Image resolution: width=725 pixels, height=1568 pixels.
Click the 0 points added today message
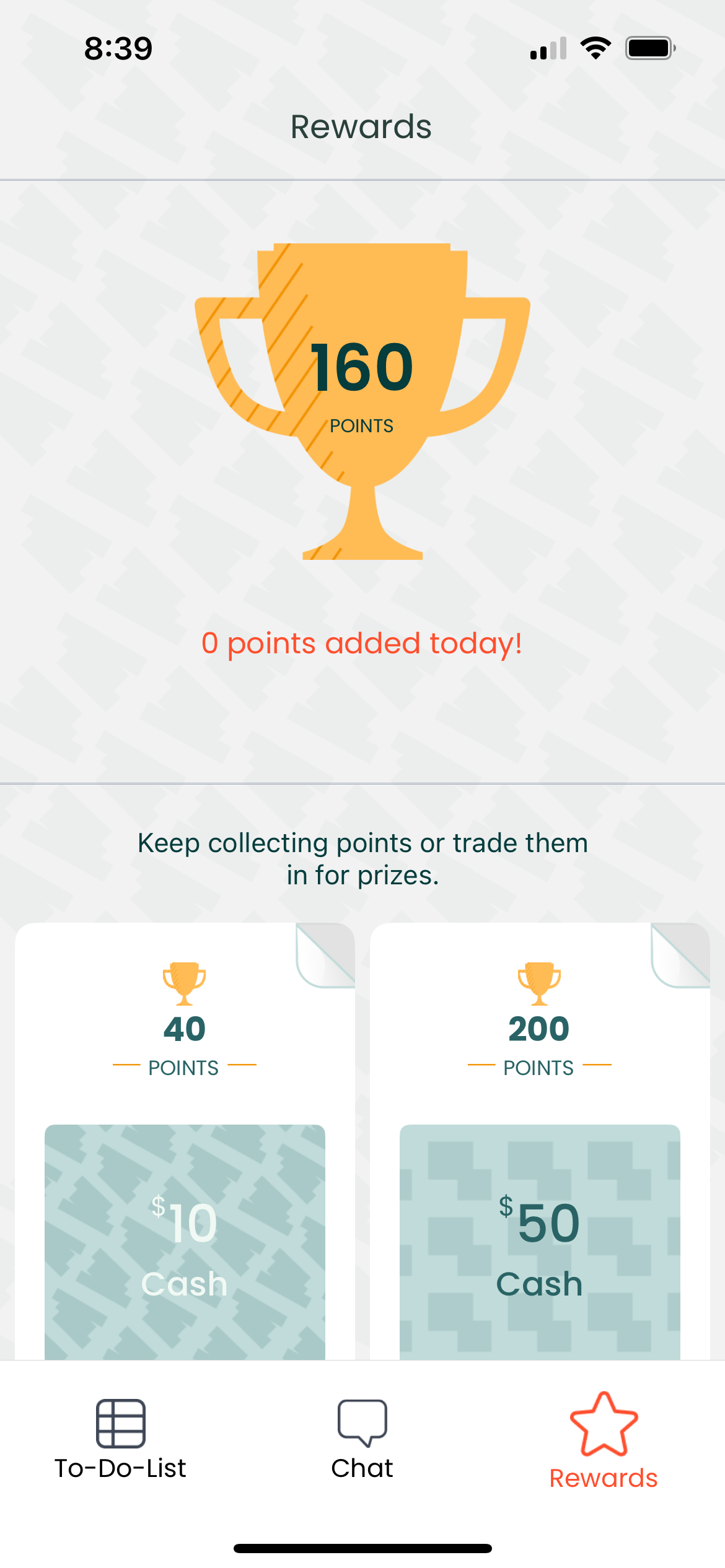362,643
